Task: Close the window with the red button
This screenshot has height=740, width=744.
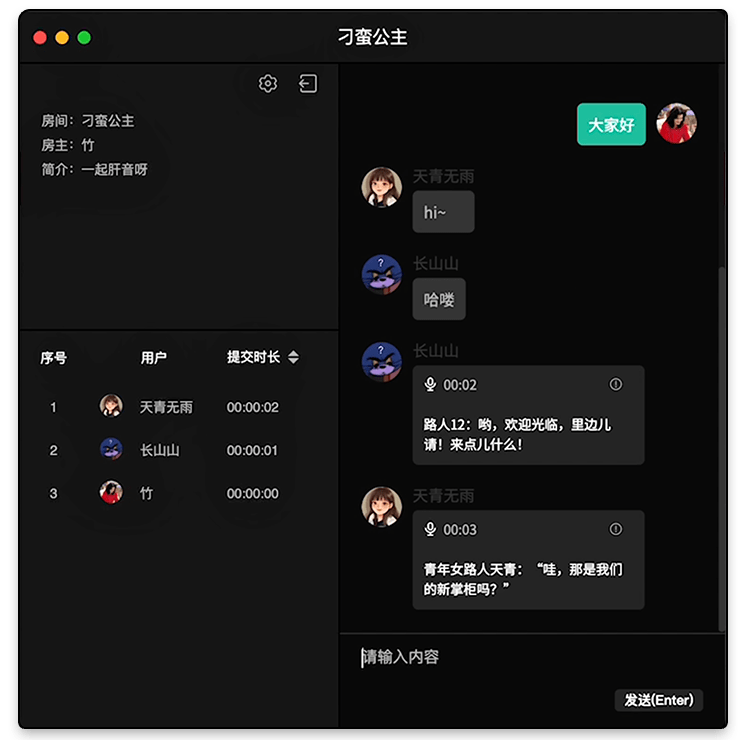Action: pos(40,38)
